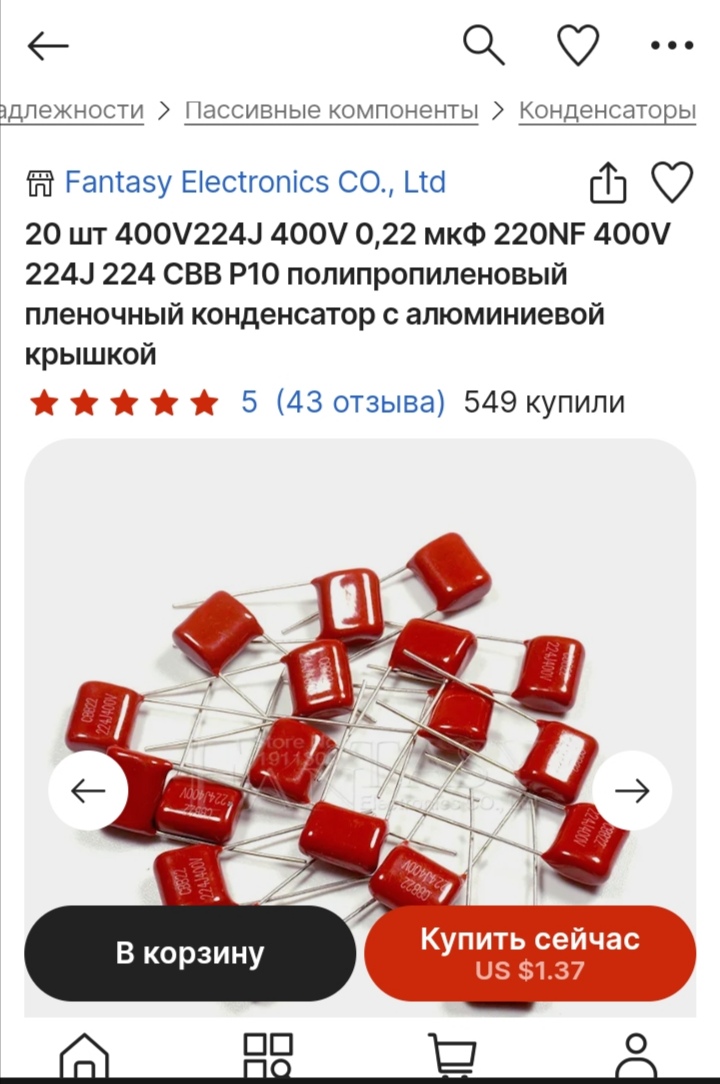Open the profile tab

[x=636, y=1057]
